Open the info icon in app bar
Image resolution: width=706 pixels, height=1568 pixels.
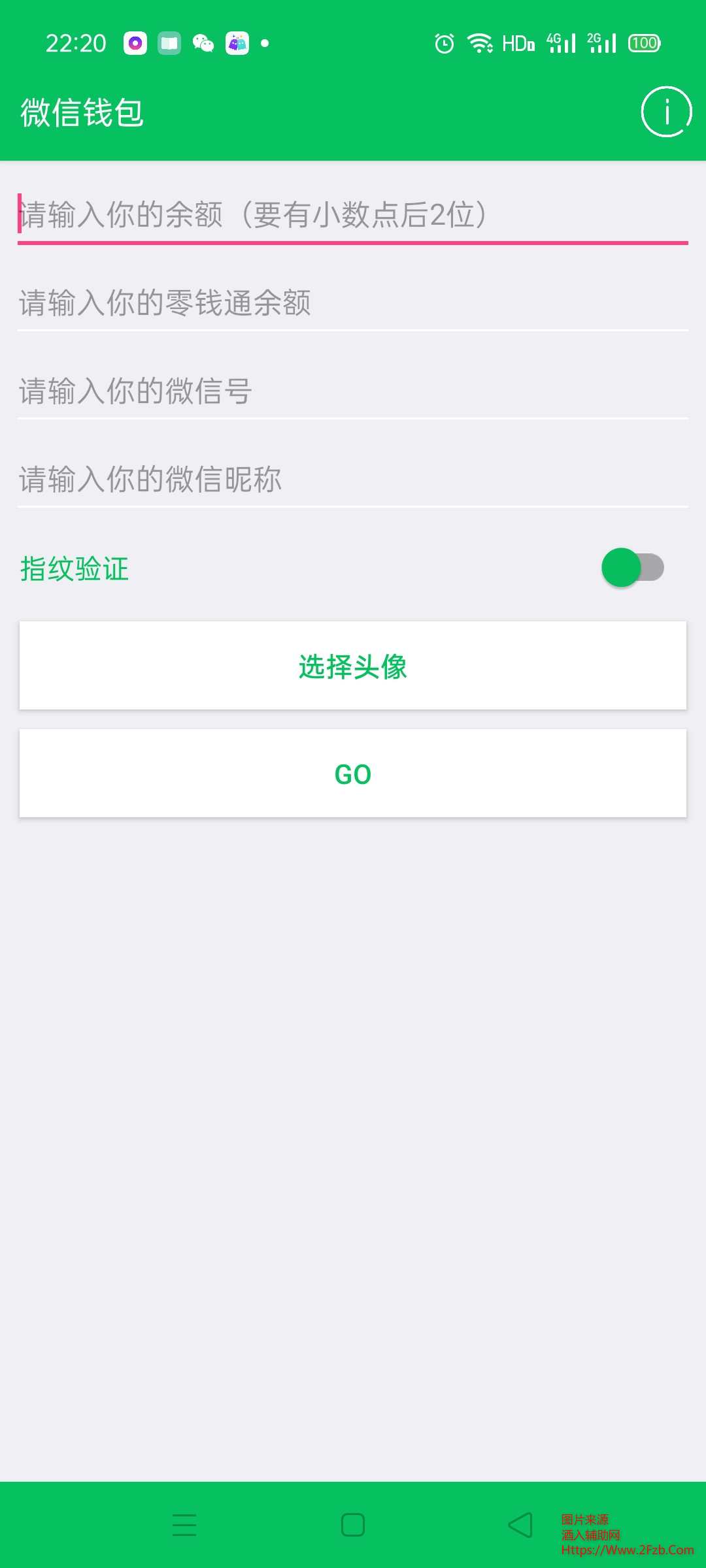click(666, 112)
